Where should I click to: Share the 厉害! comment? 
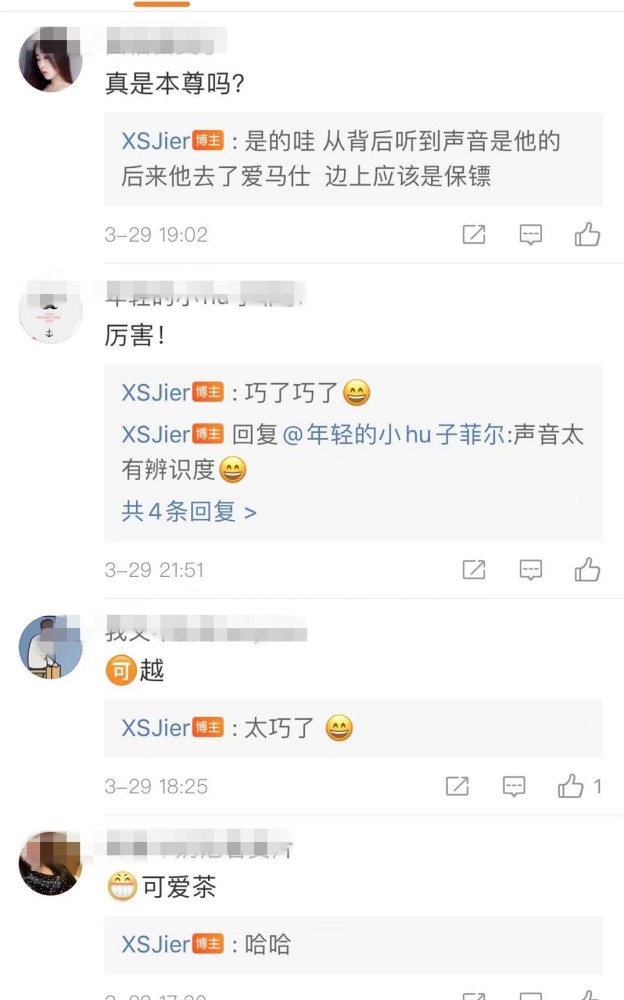(x=474, y=570)
